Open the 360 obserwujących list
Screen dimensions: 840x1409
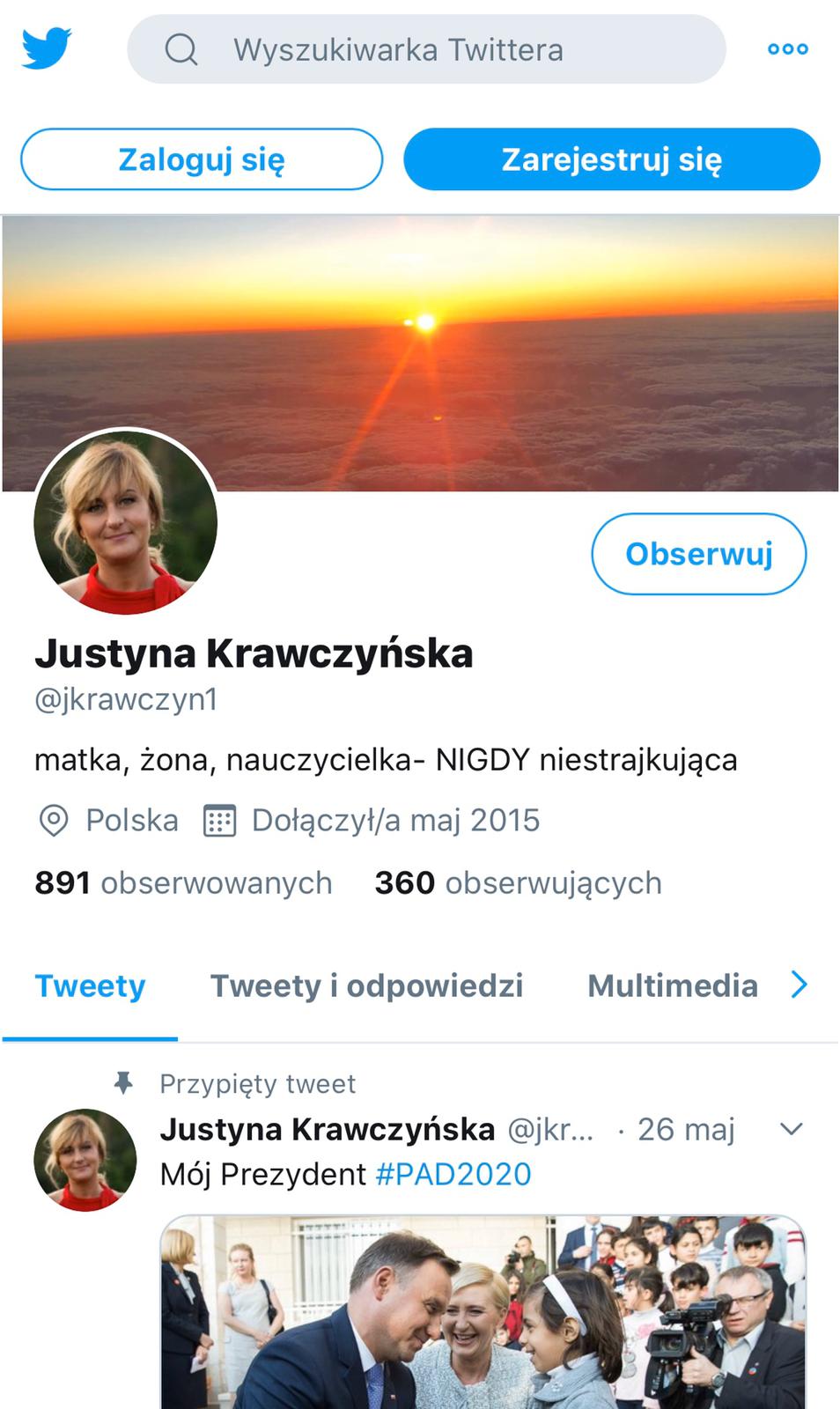pos(518,882)
